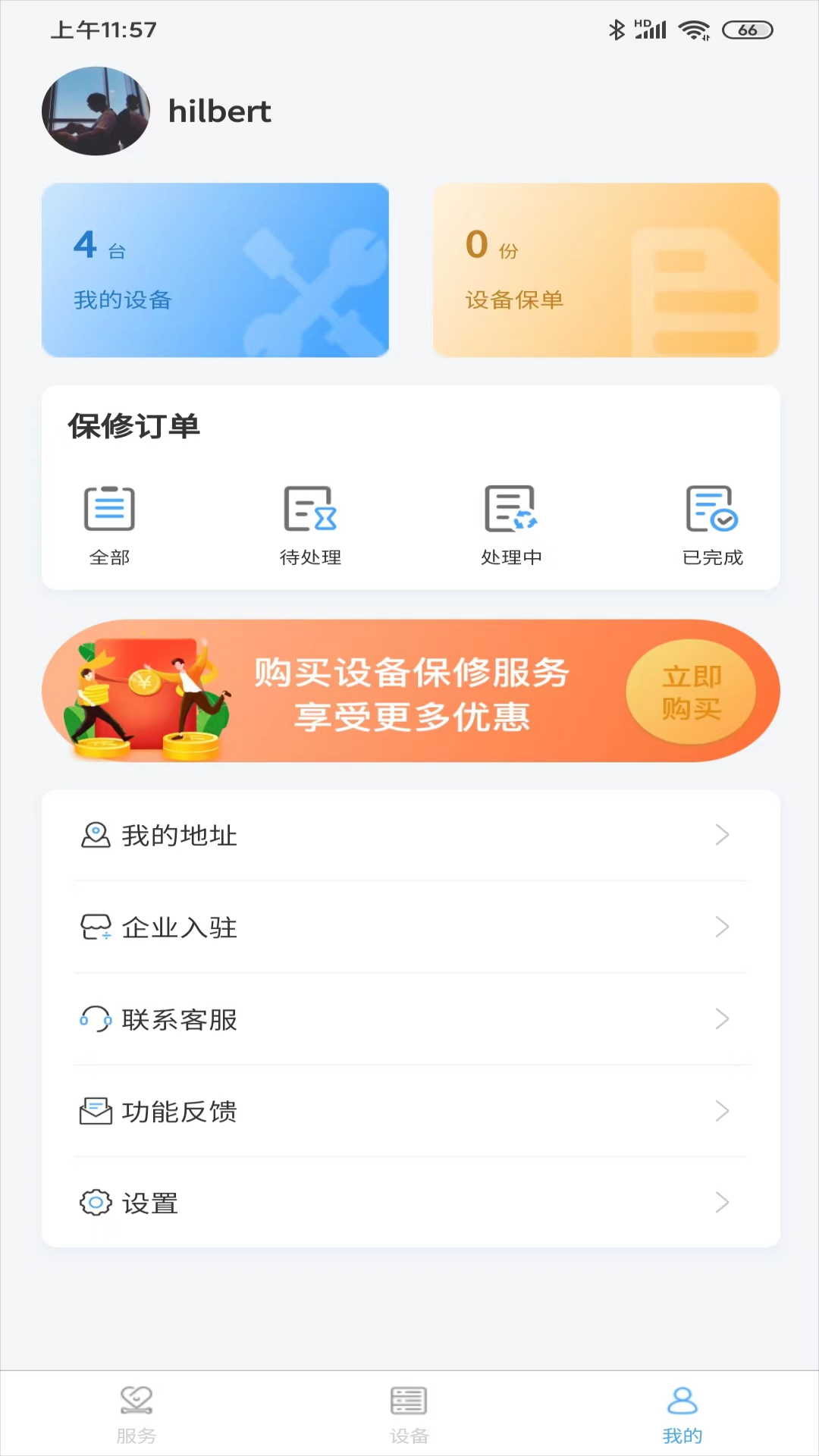Viewport: 819px width, 1456px height.
Task: Expand 企业入驻 using the right arrow
Action: click(722, 927)
